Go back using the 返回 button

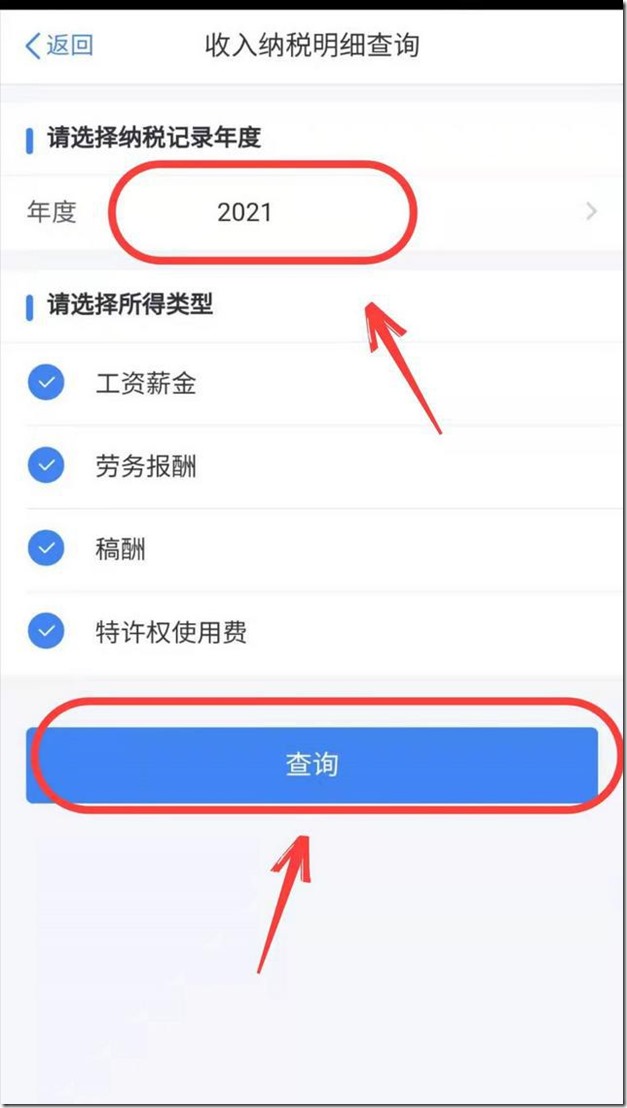(x=58, y=45)
